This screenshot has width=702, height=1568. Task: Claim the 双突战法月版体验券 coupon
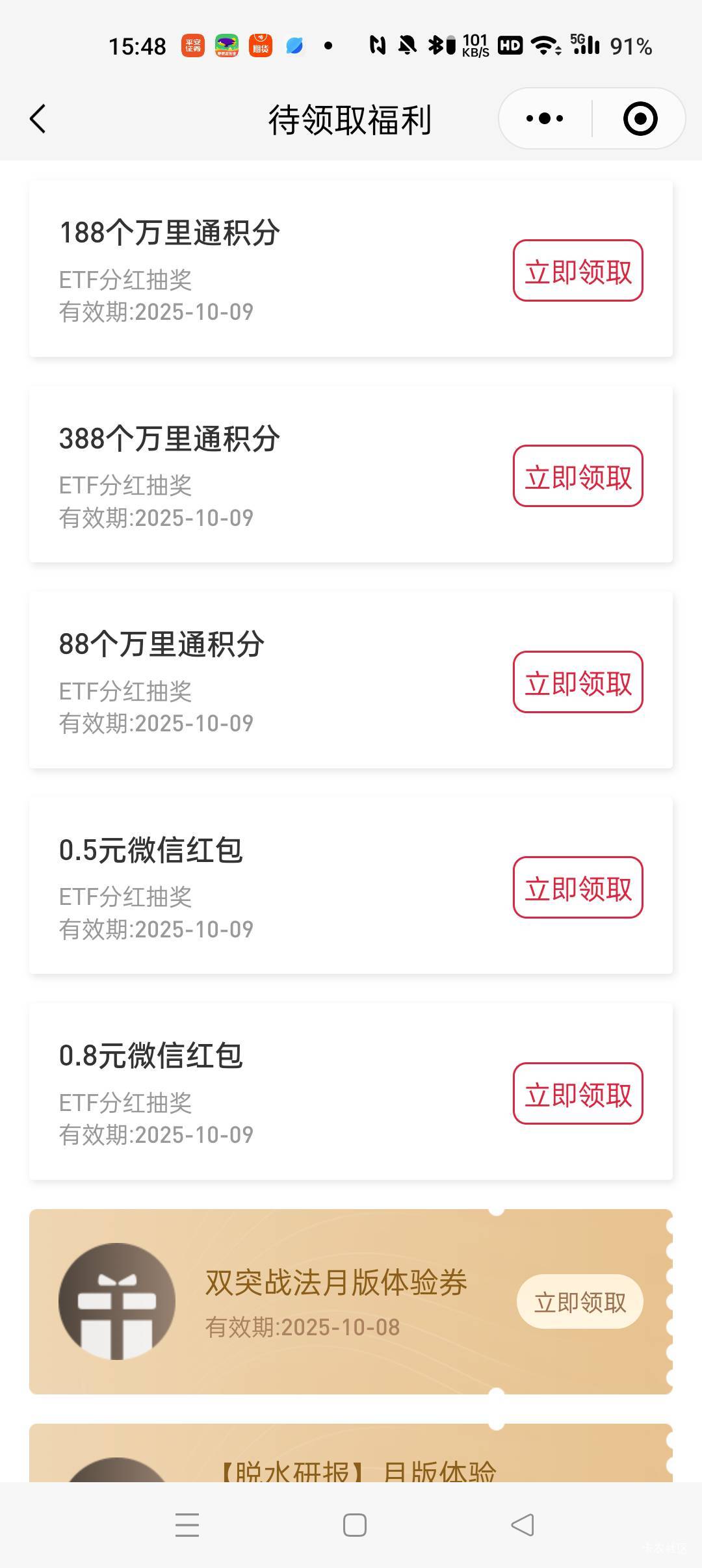(580, 1301)
